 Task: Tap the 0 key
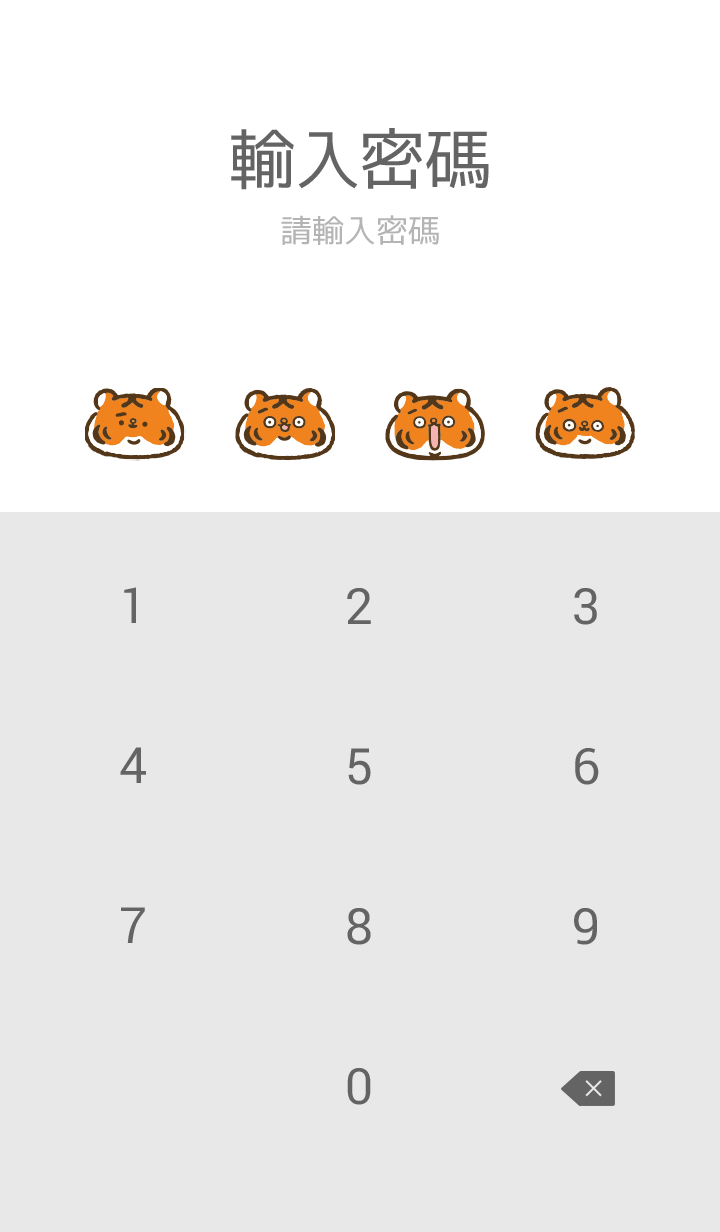click(x=359, y=1087)
